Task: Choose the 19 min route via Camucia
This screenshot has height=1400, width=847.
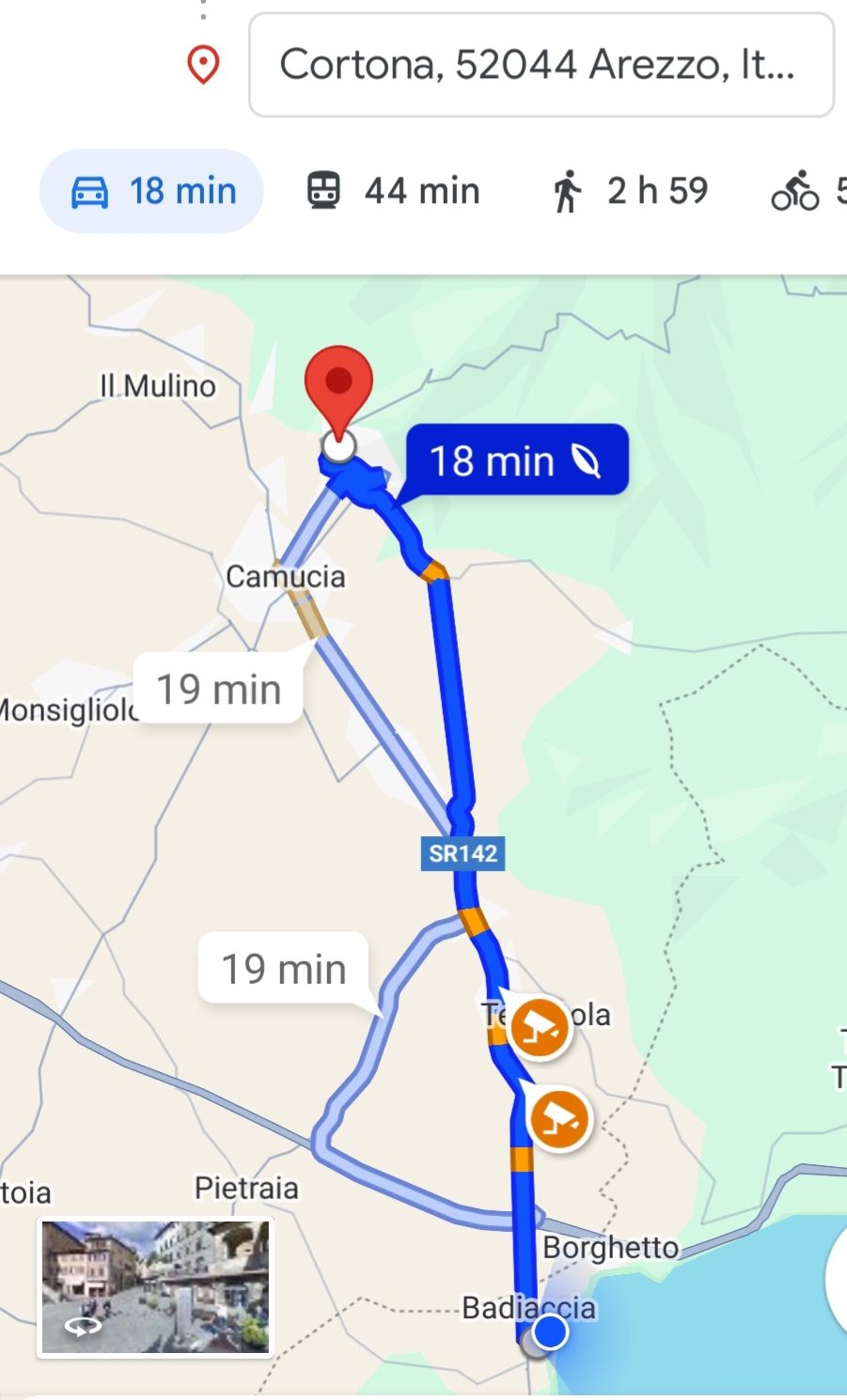Action: [x=218, y=689]
